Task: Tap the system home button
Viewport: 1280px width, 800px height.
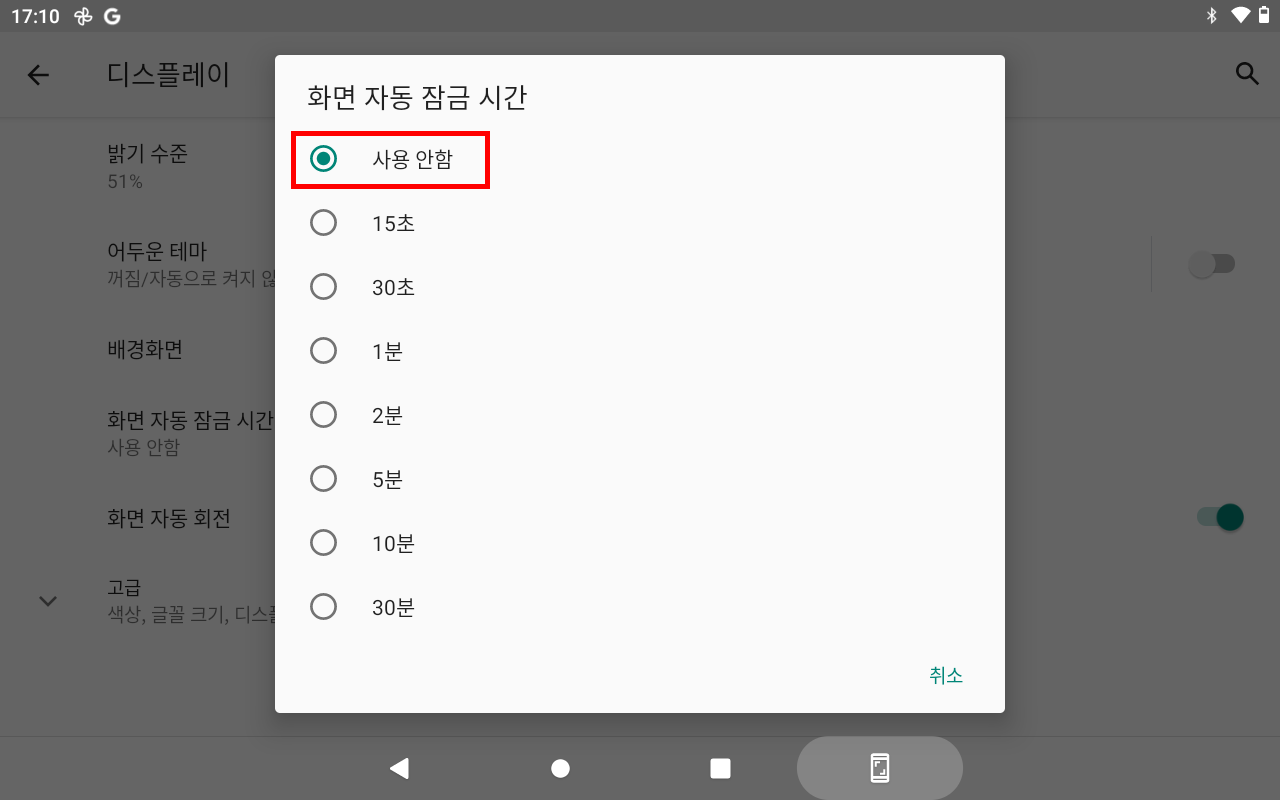Action: (x=560, y=768)
